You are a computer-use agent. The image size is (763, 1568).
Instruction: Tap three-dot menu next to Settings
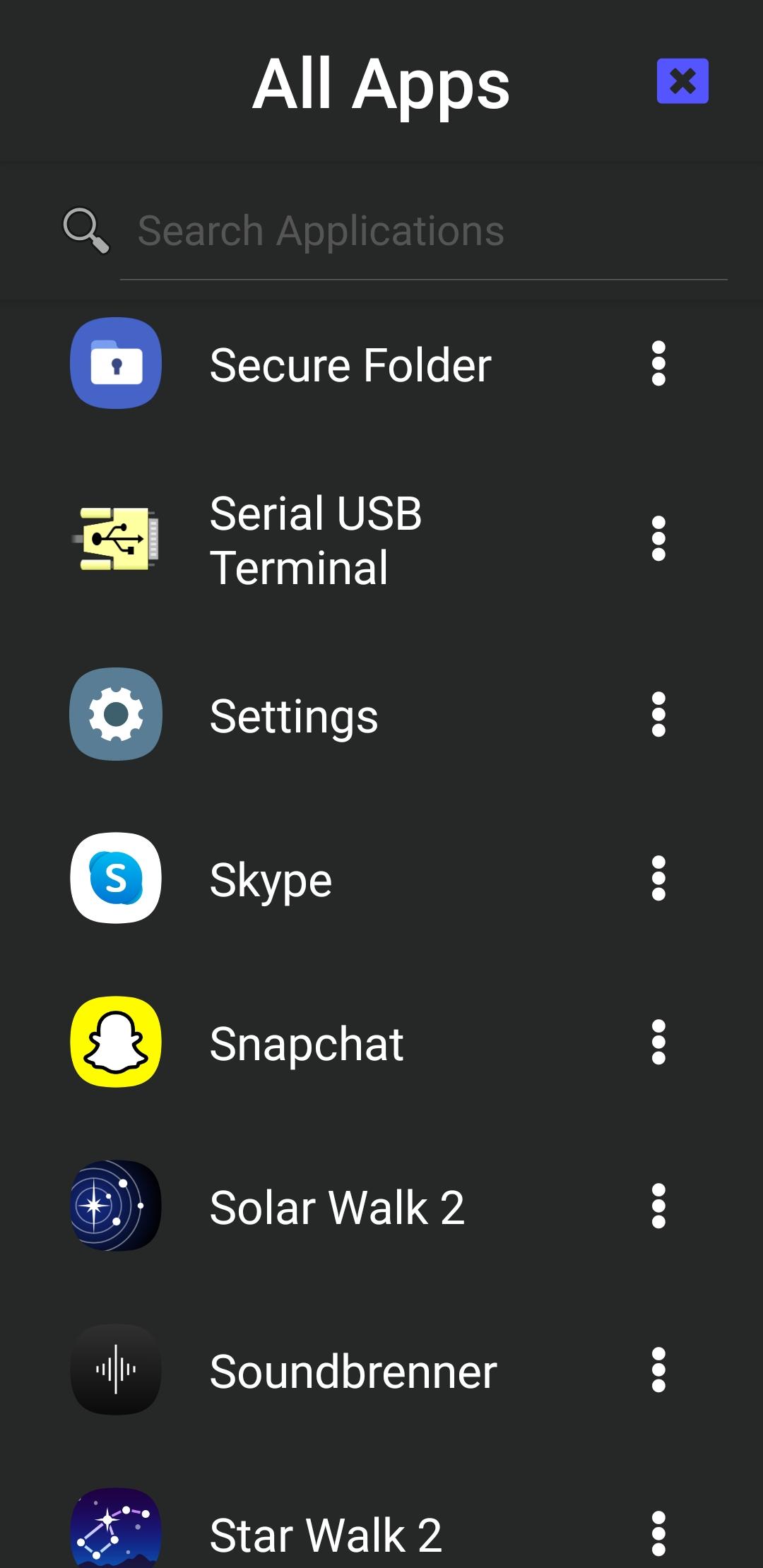[x=658, y=714]
